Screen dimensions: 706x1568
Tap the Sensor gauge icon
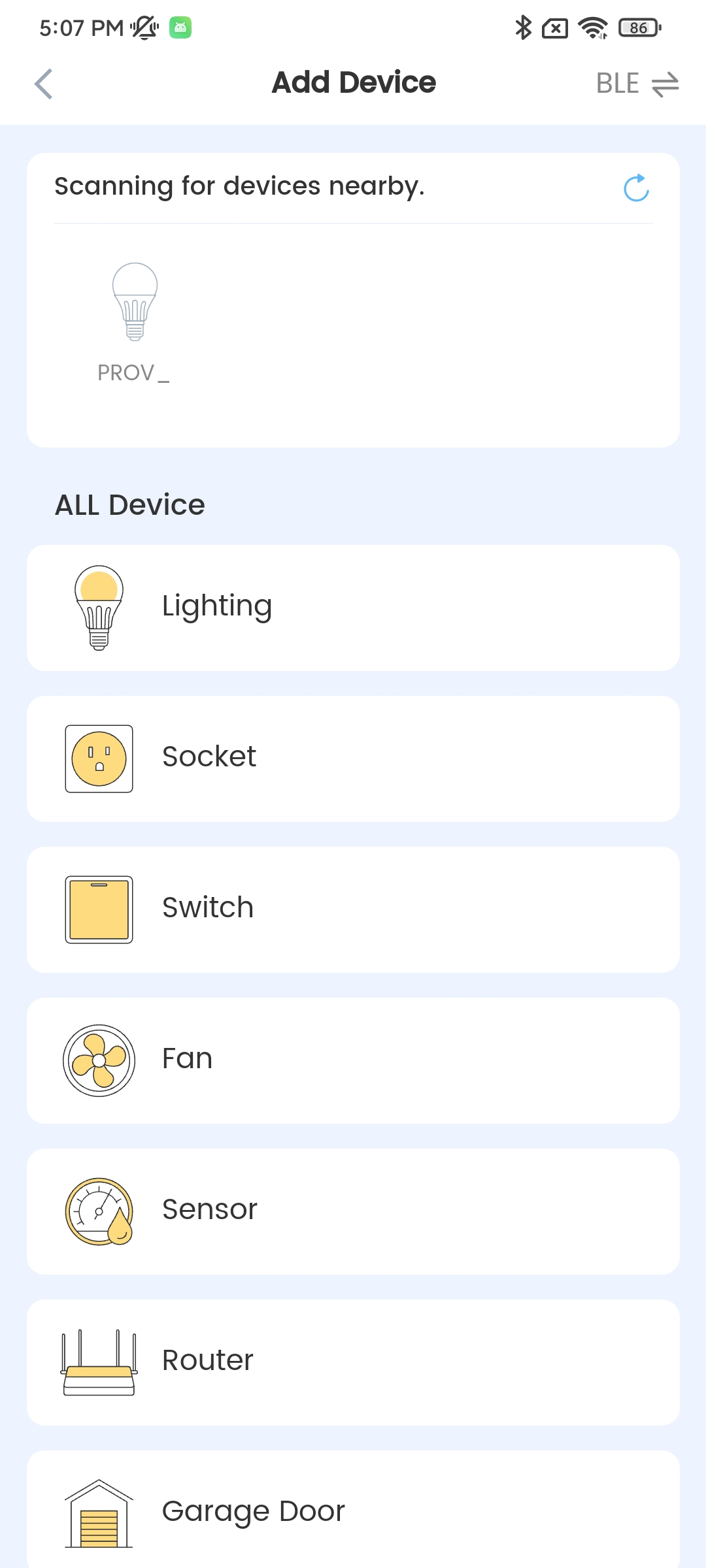98,1210
